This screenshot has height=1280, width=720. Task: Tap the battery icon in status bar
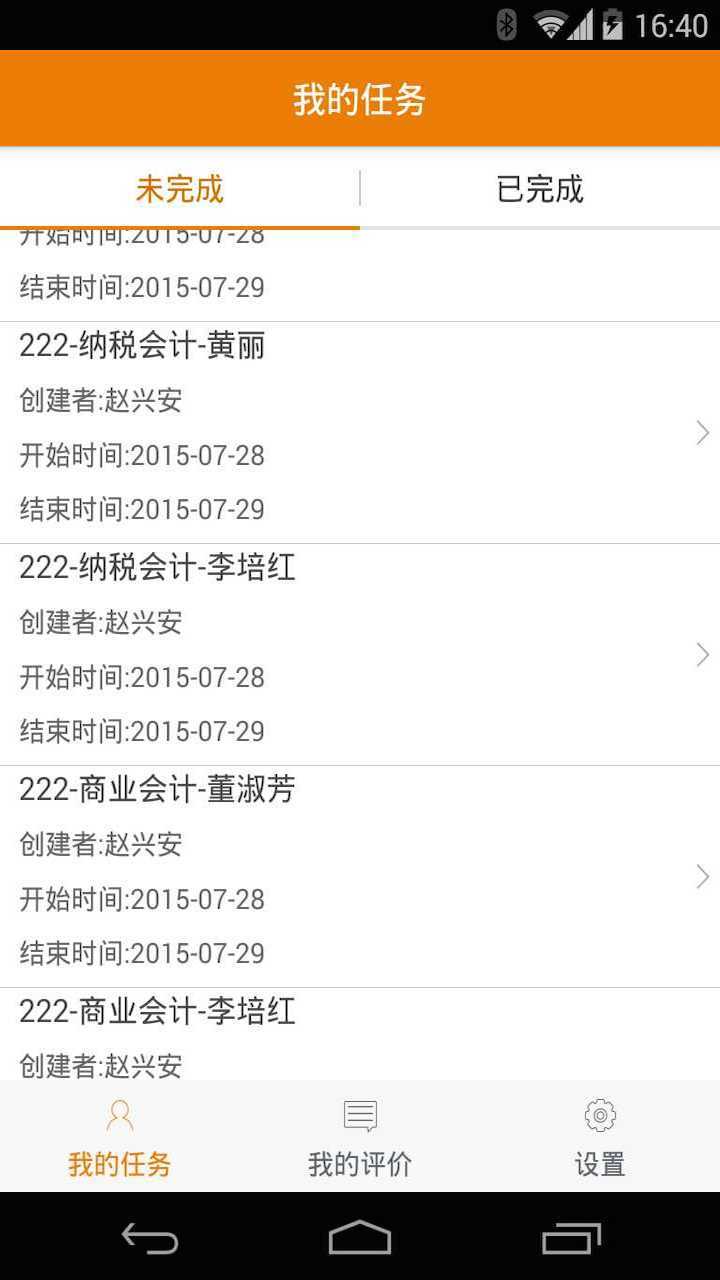613,27
